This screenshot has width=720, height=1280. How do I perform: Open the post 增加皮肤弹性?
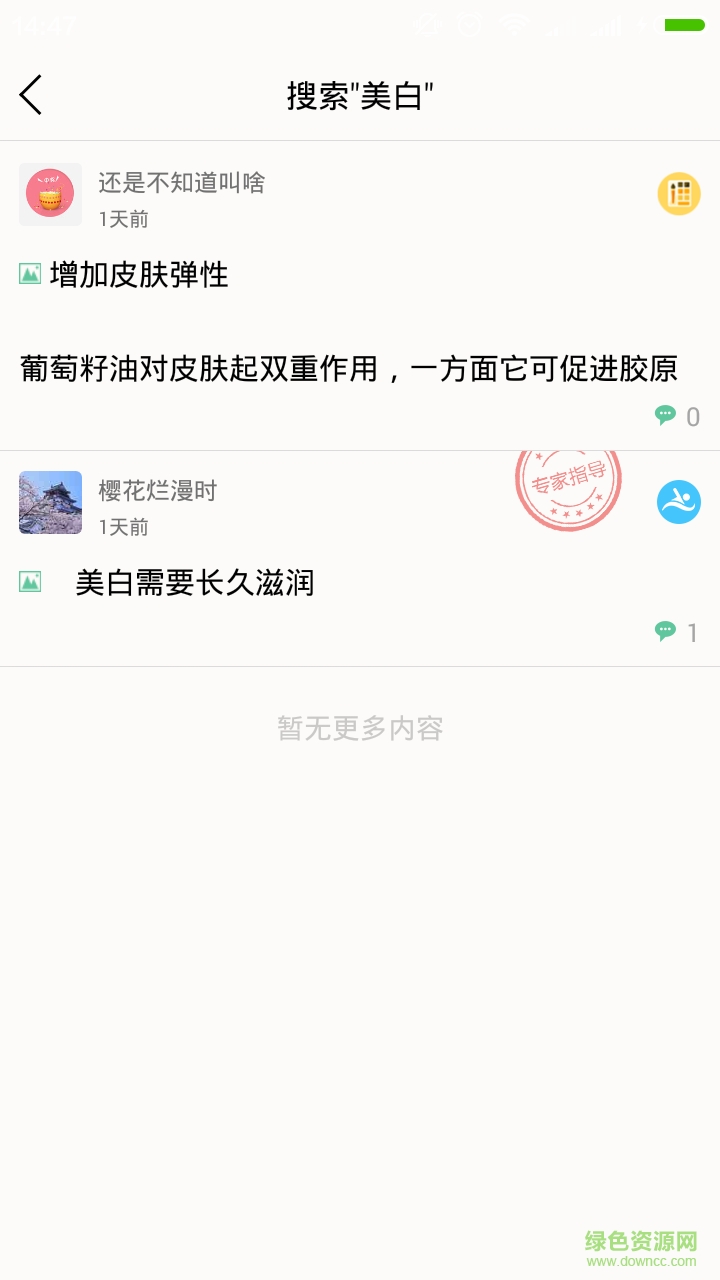point(139,275)
